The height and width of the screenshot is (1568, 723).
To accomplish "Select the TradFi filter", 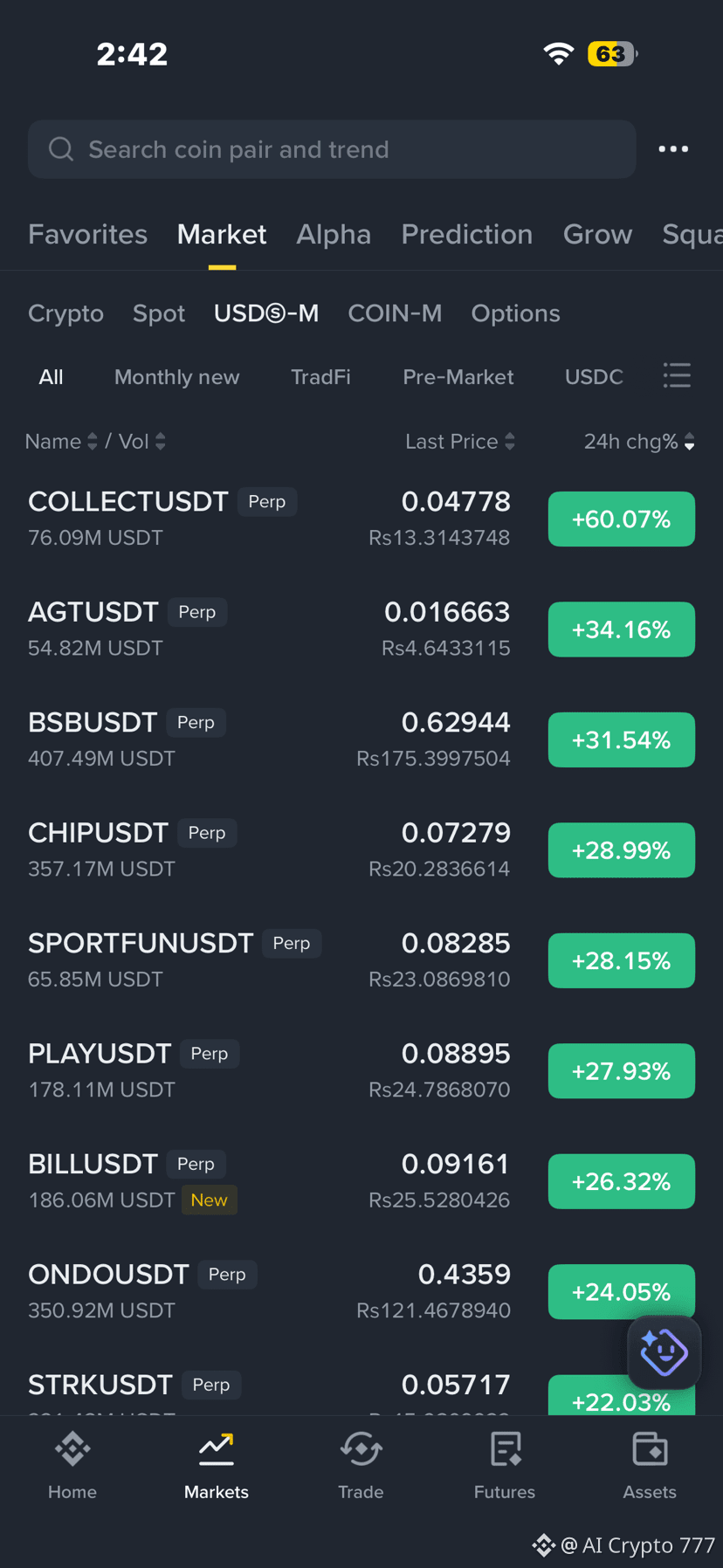I will 320,377.
